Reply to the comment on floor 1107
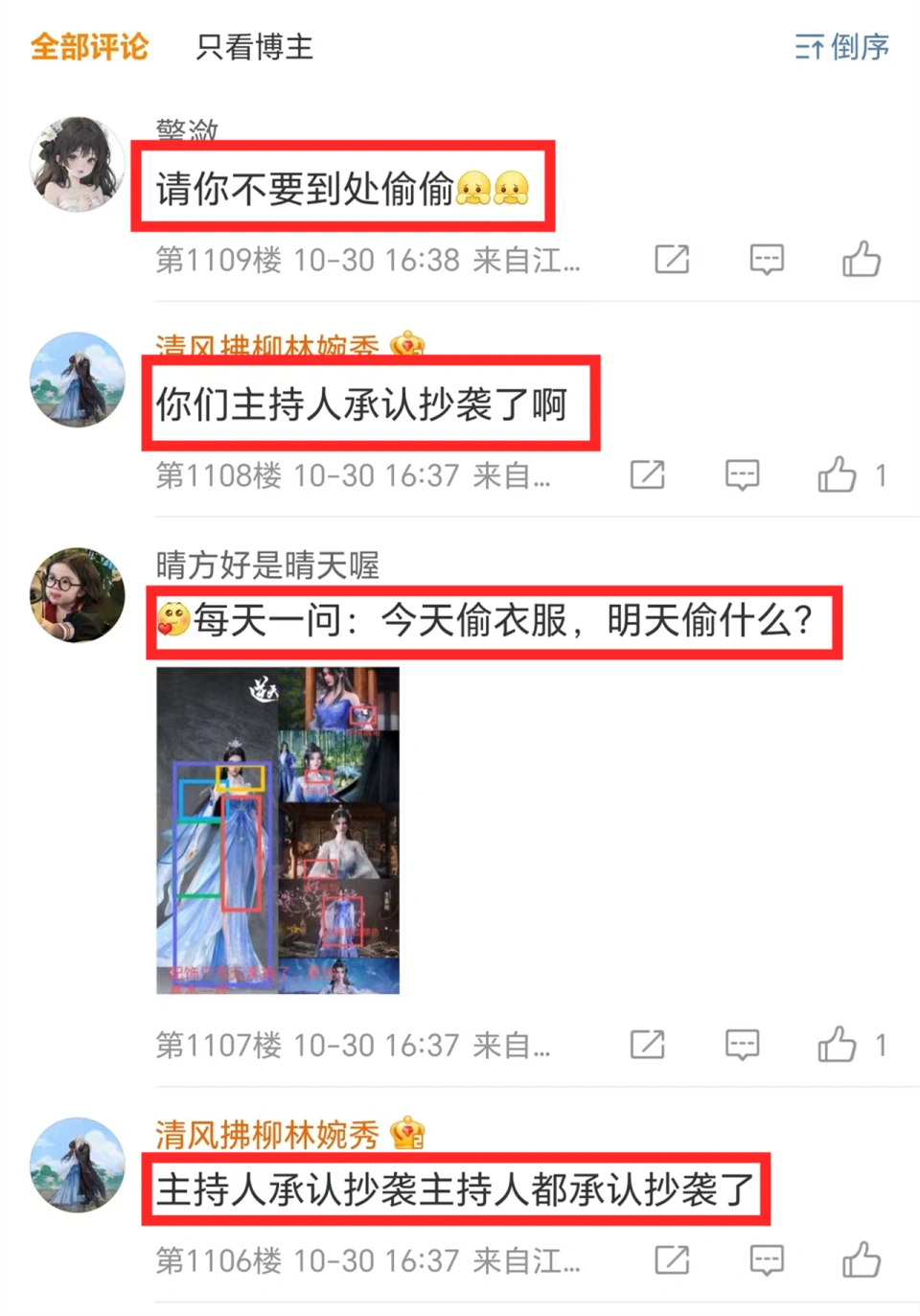This screenshot has height=1316, width=920. click(x=742, y=1044)
